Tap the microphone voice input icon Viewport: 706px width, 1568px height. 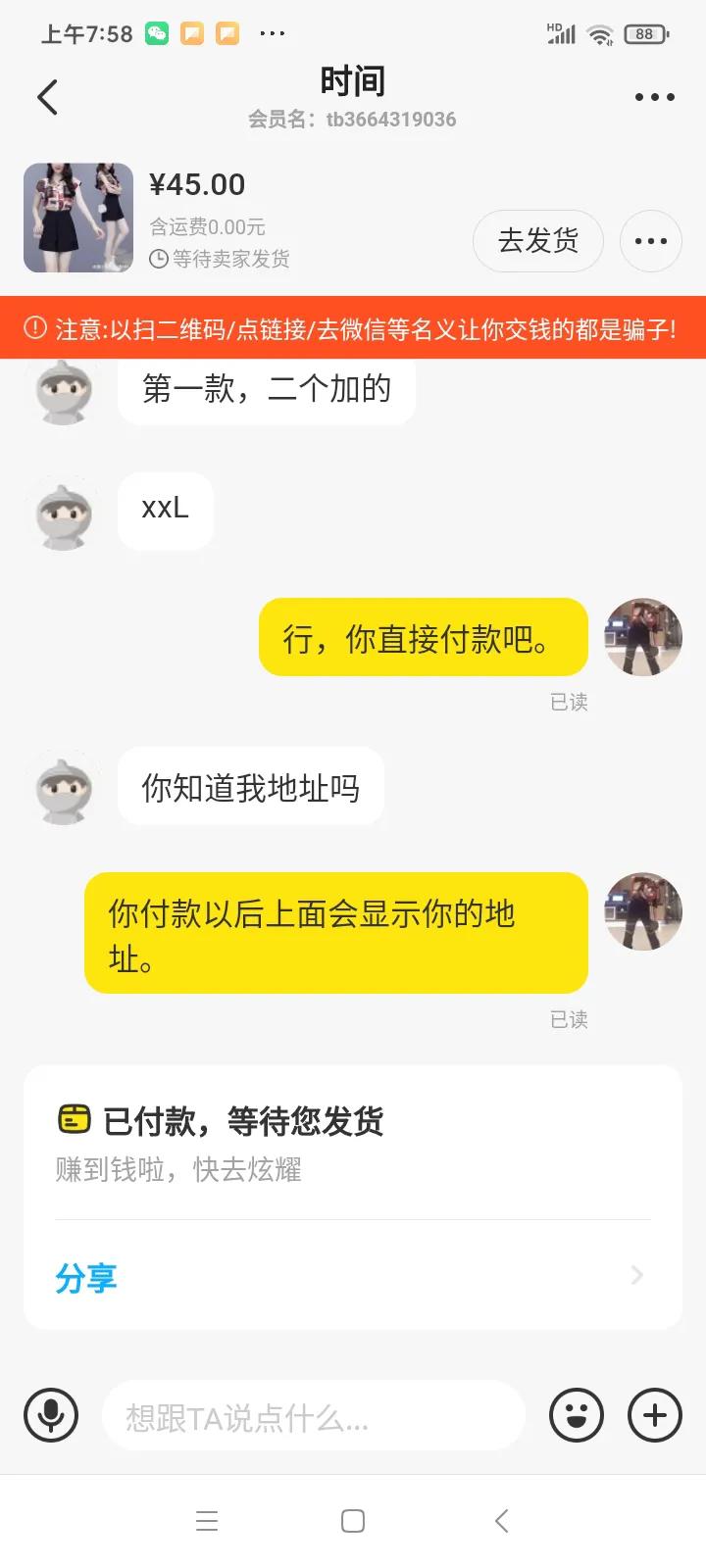pos(51,1415)
